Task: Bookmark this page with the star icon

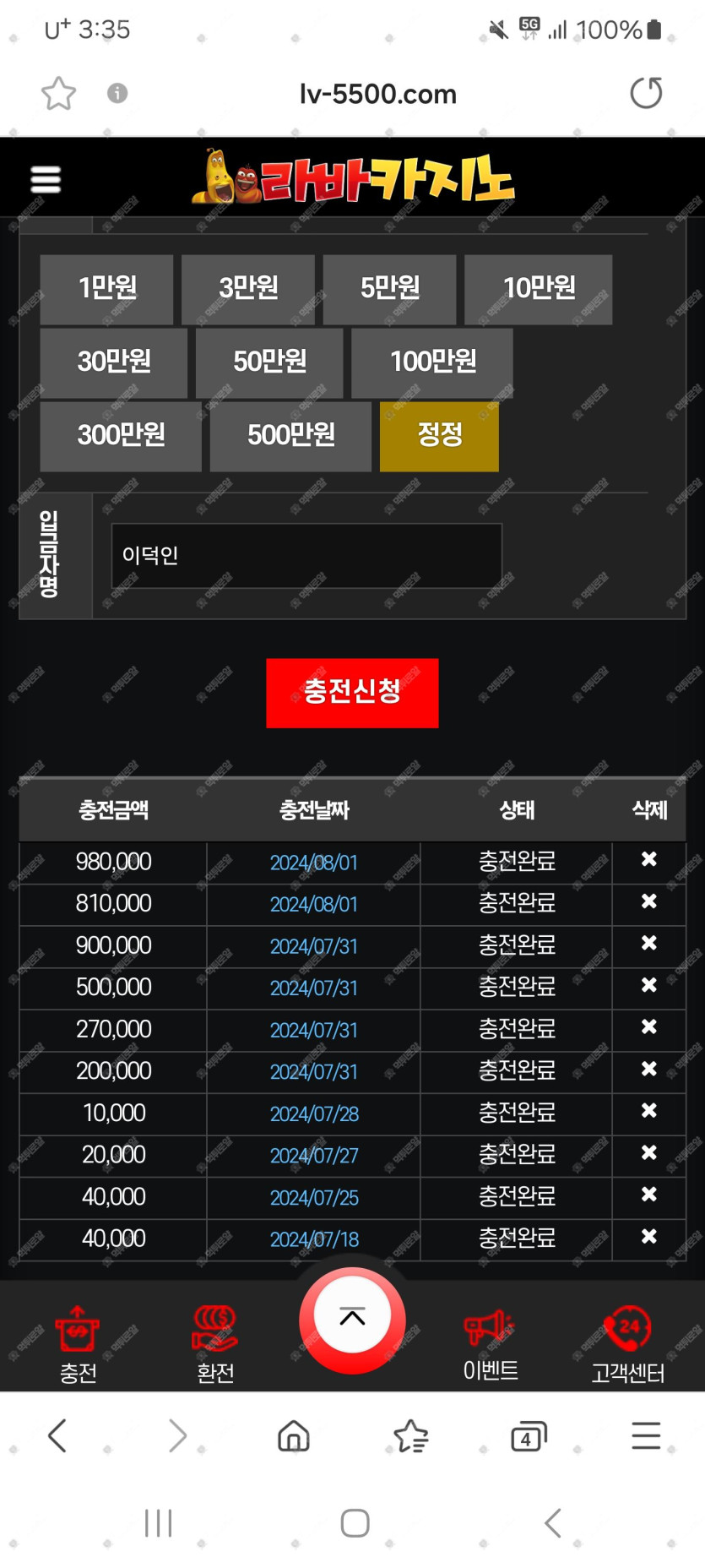Action: pyautogui.click(x=58, y=93)
